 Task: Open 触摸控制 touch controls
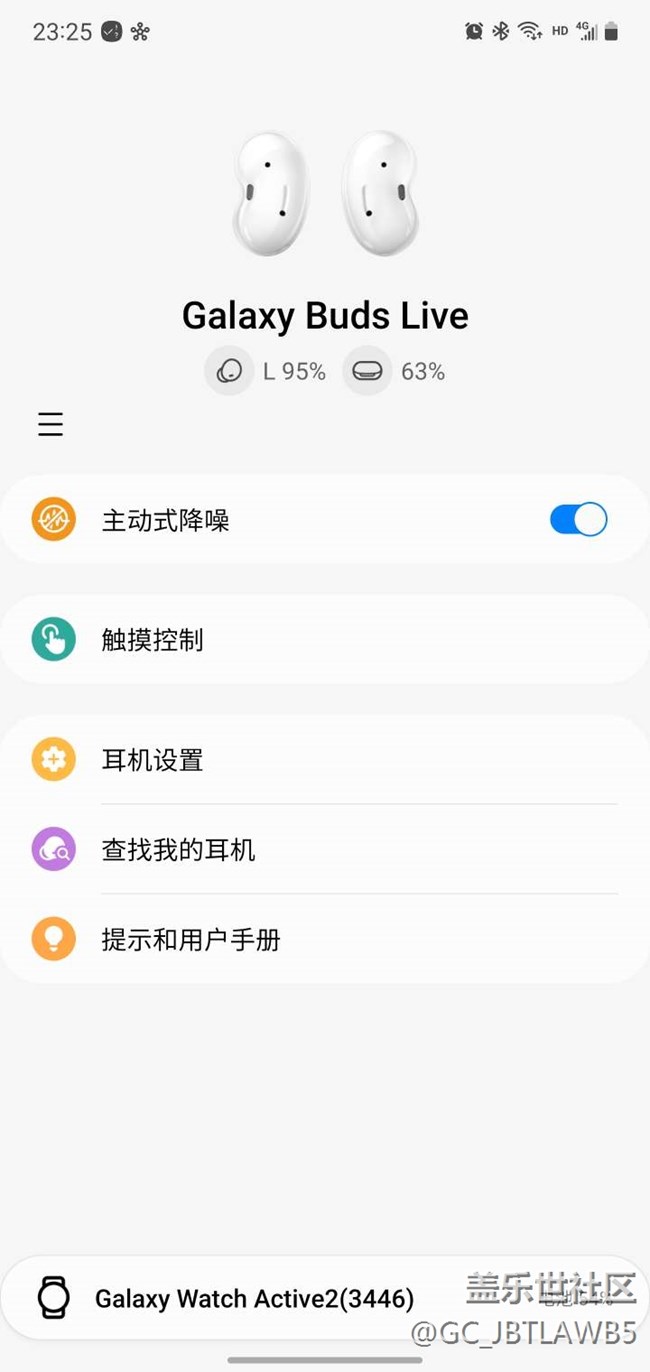coord(153,640)
